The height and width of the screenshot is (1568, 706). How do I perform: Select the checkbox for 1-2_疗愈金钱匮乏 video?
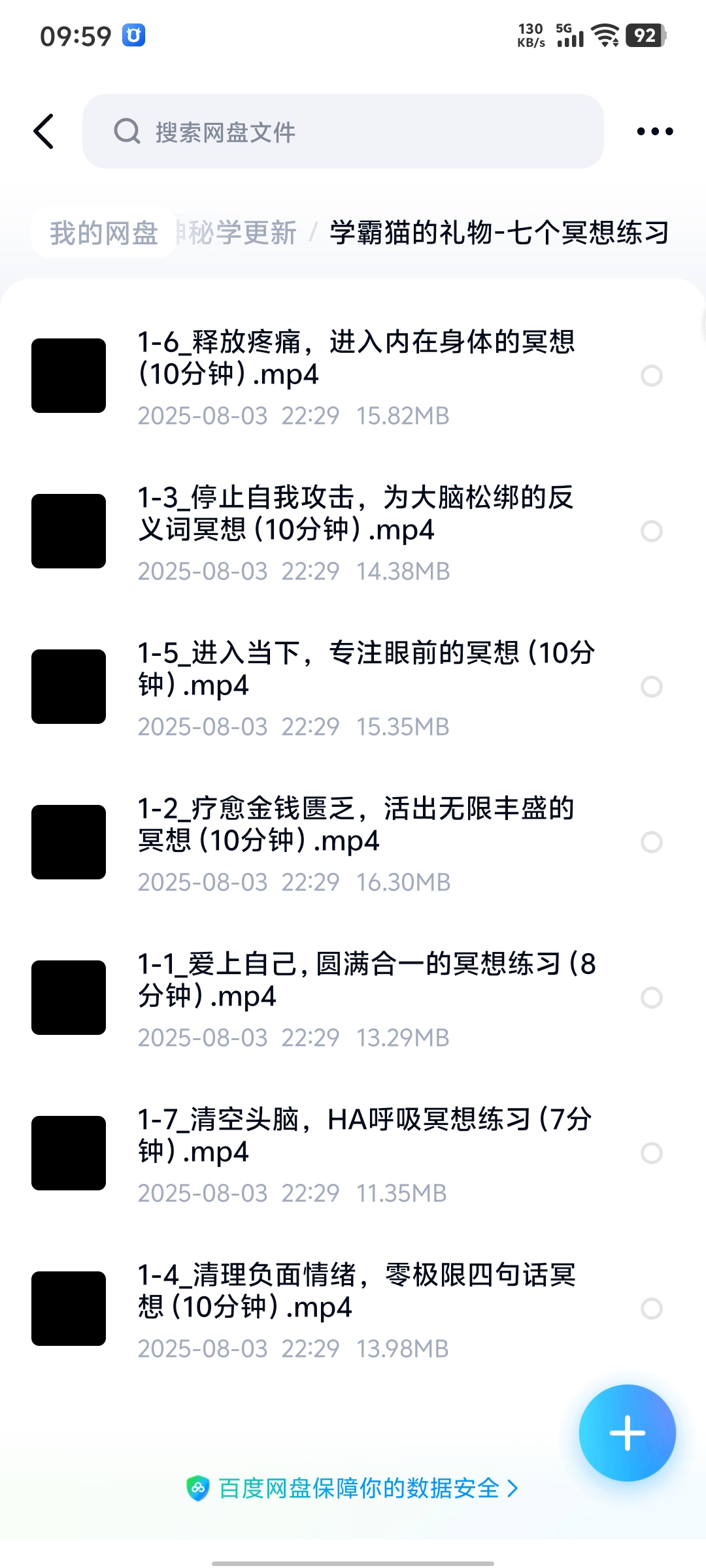click(x=651, y=842)
